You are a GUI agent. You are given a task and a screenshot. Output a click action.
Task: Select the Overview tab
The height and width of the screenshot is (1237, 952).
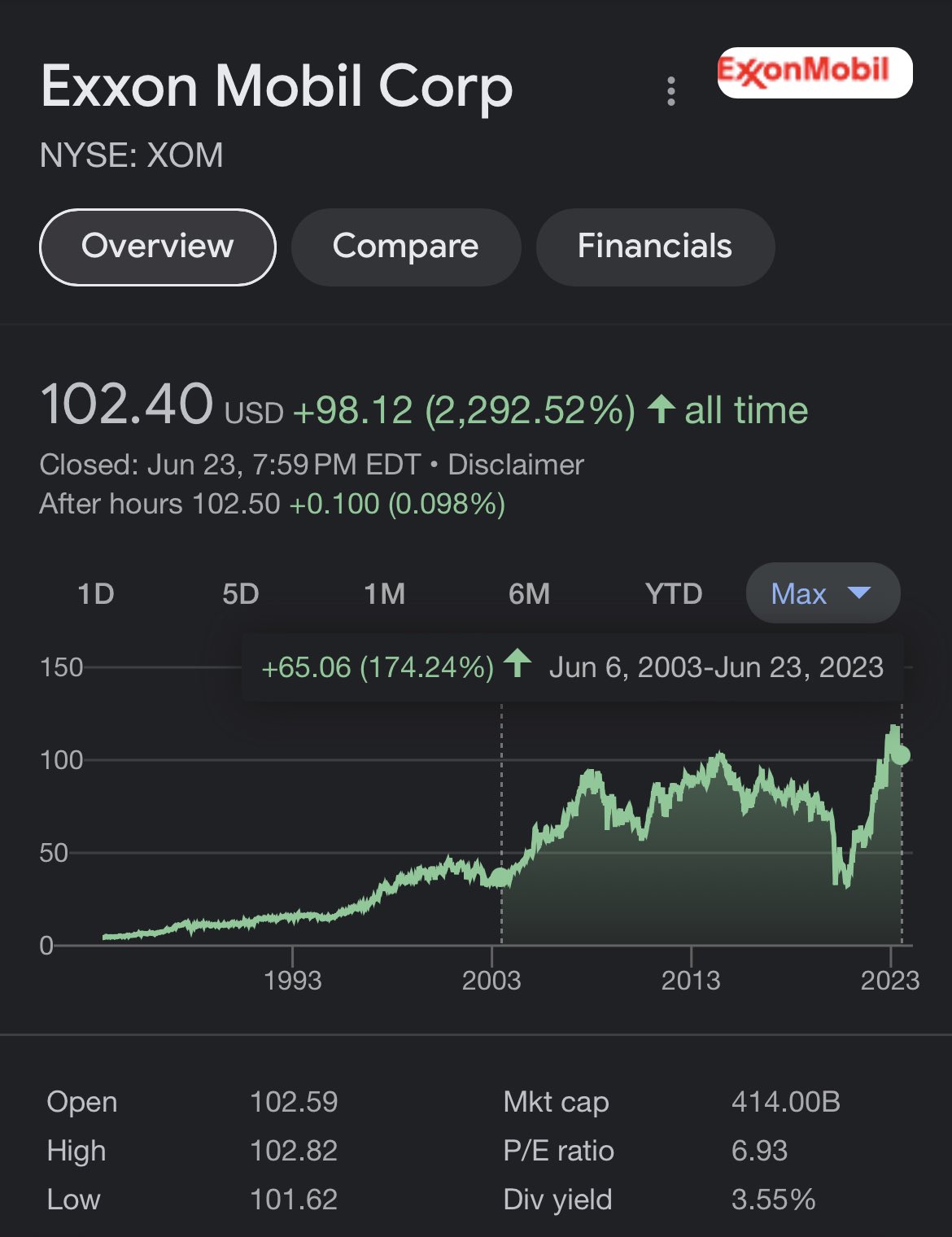(x=158, y=247)
